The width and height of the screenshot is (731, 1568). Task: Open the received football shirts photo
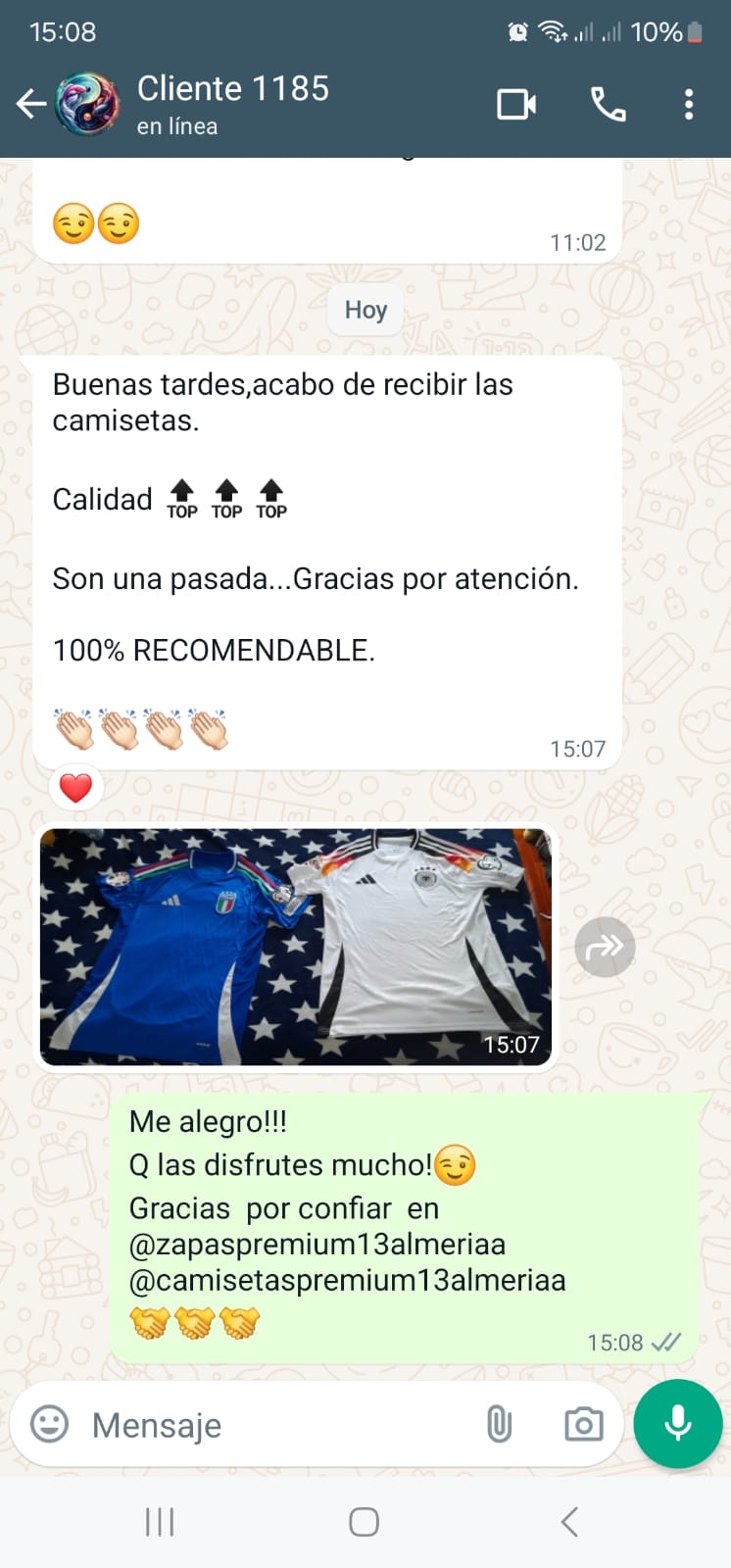tap(295, 947)
